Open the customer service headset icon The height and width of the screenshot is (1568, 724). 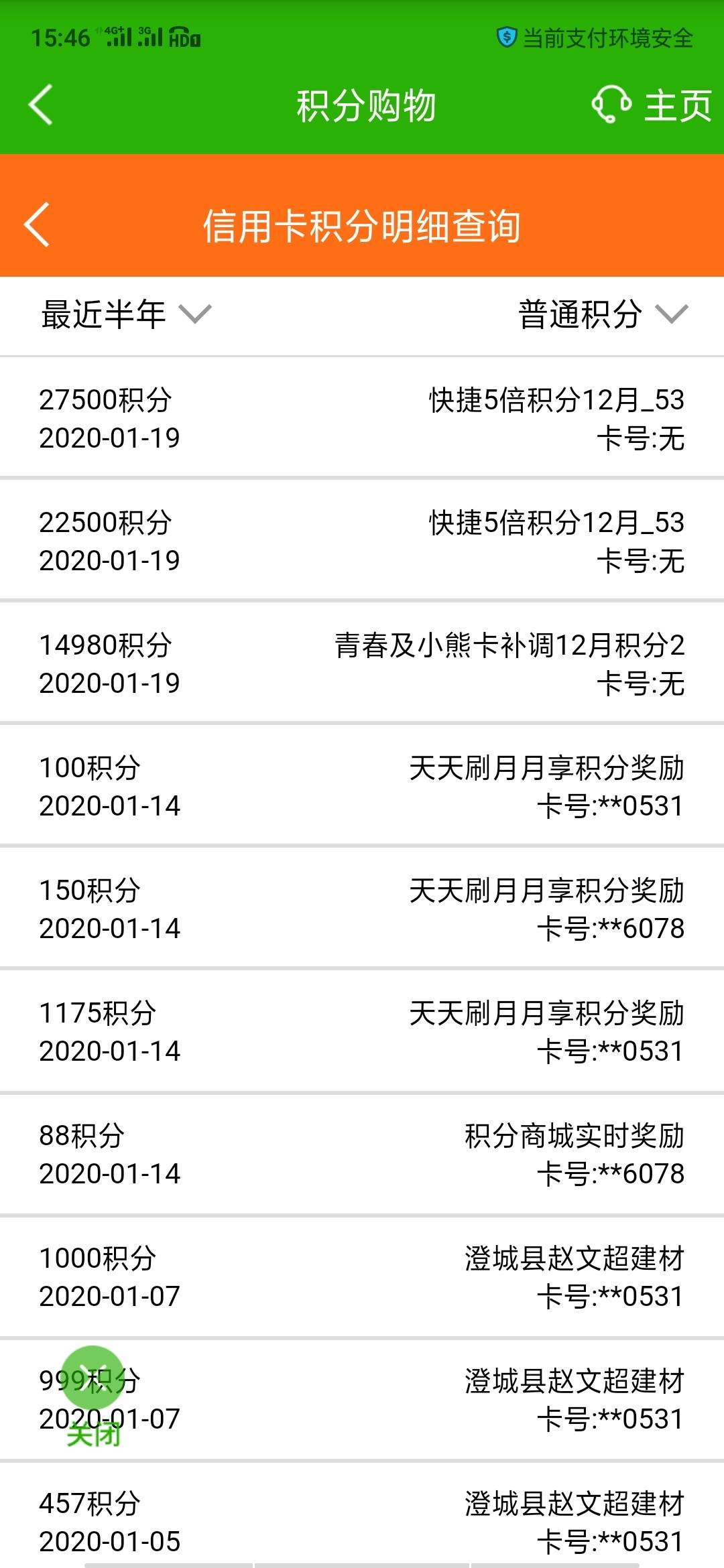611,105
